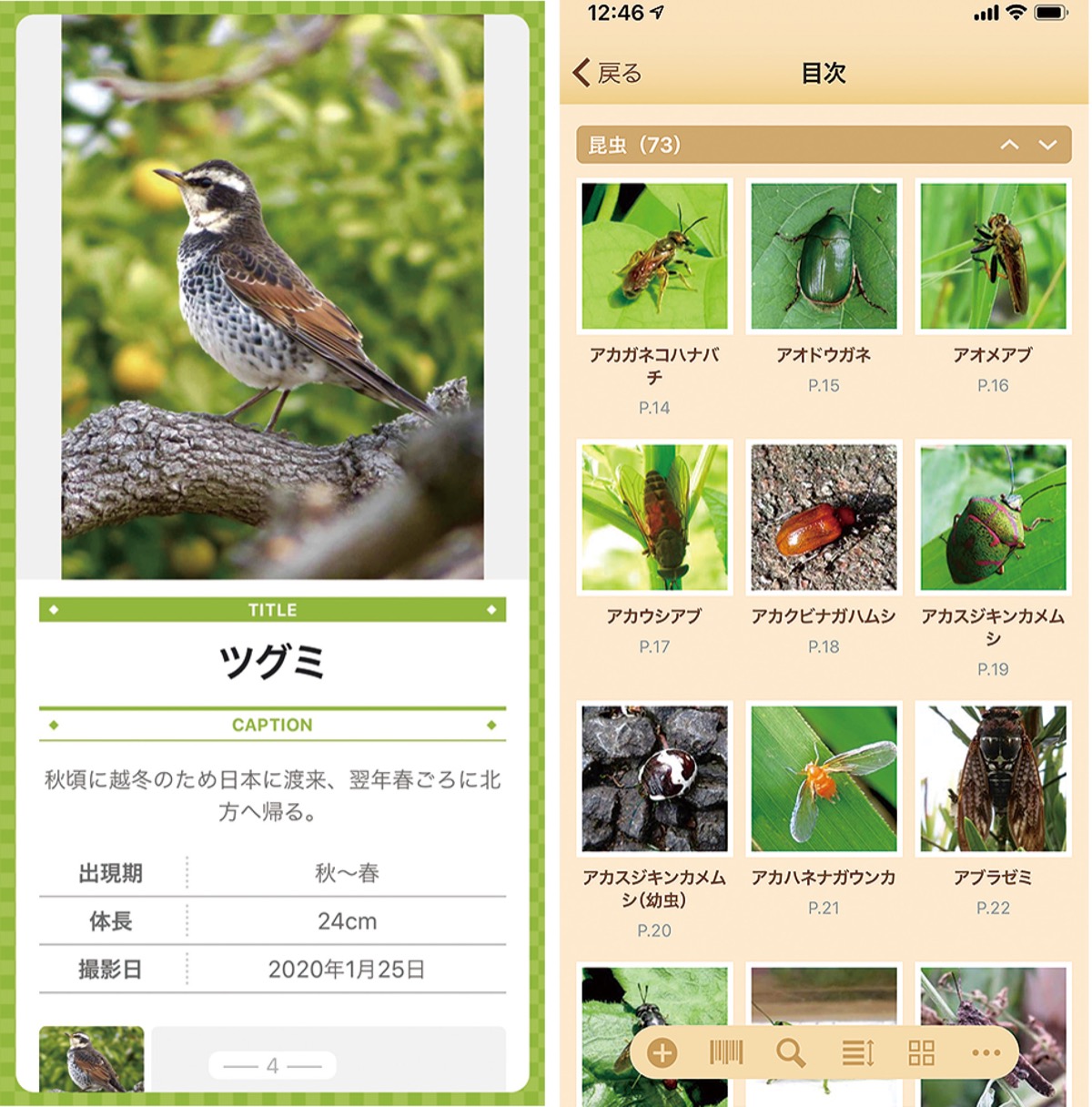Open the sort order options
This screenshot has height=1107, width=1092.
click(857, 1053)
